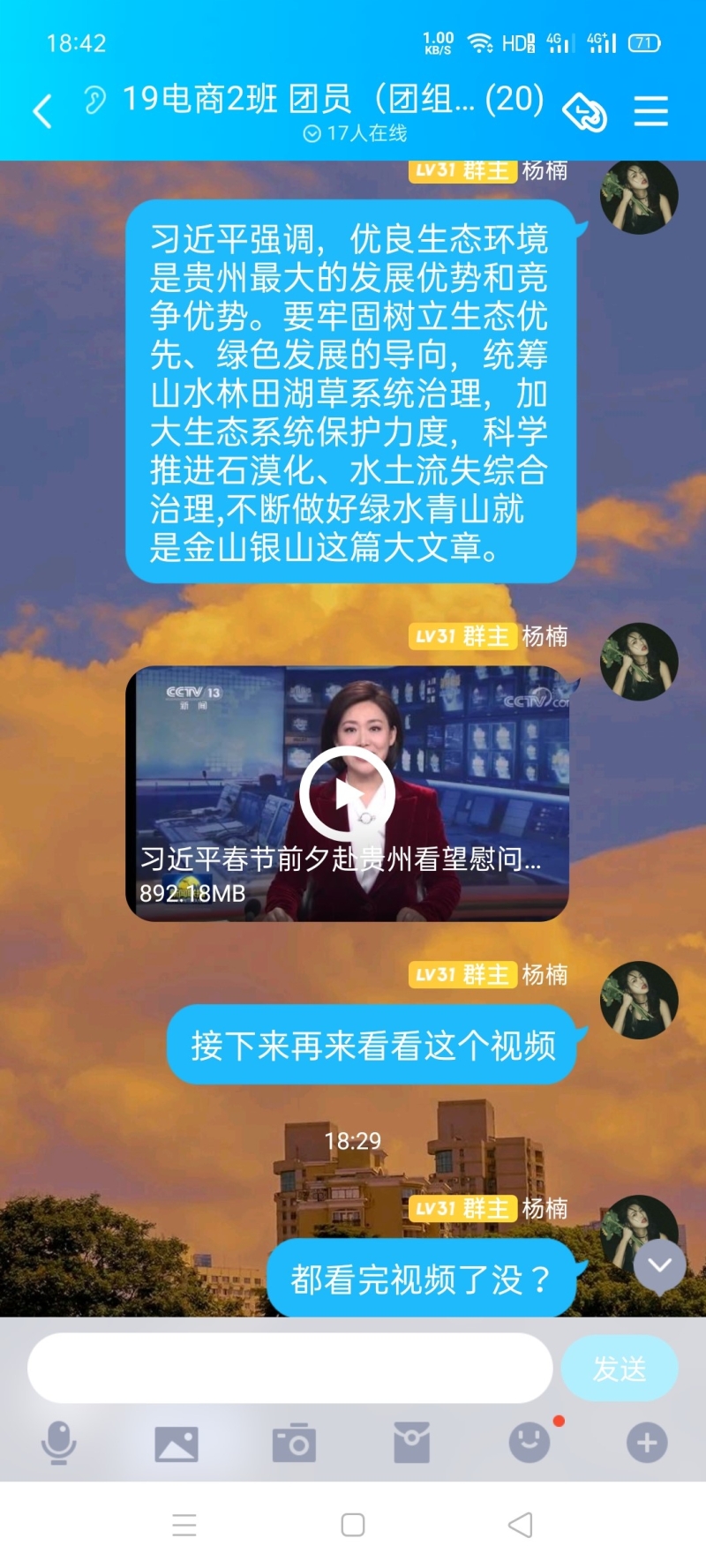Open the photo gallery picker
The height and width of the screenshot is (1568, 706).
tap(176, 1444)
